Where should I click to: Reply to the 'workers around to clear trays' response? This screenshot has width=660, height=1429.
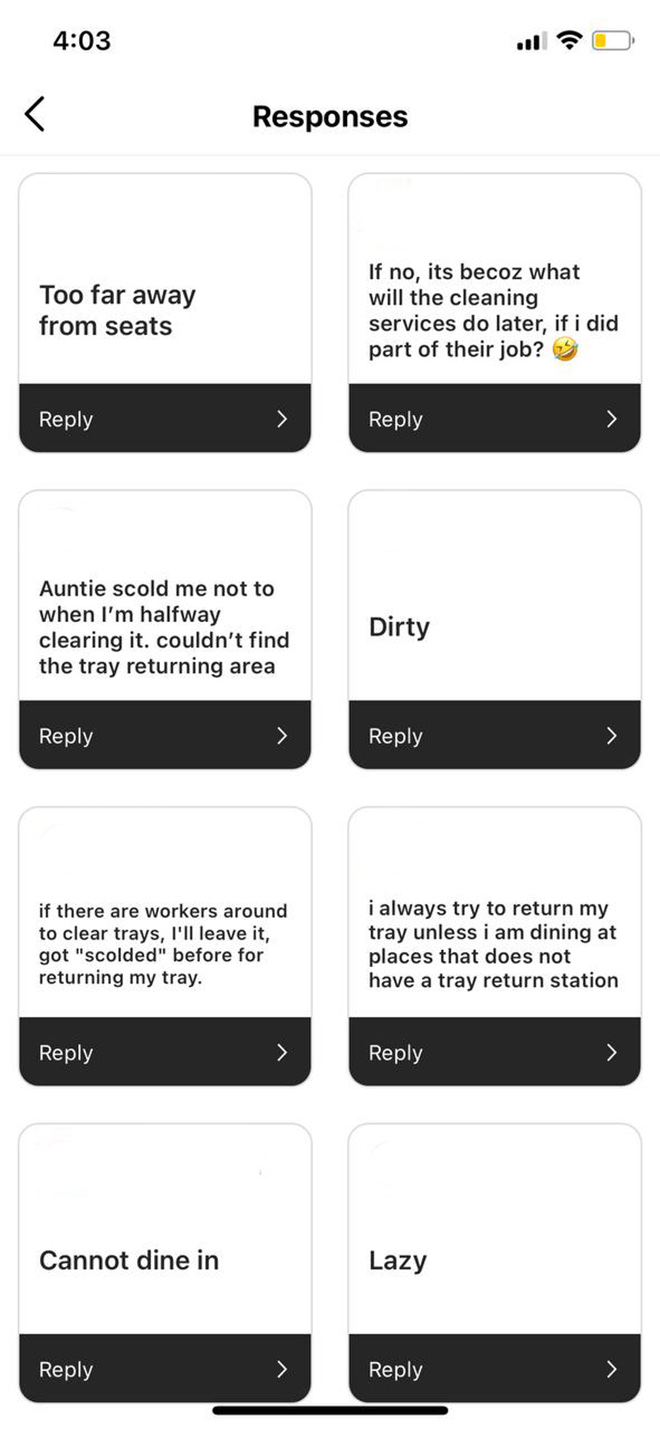[x=165, y=1052]
